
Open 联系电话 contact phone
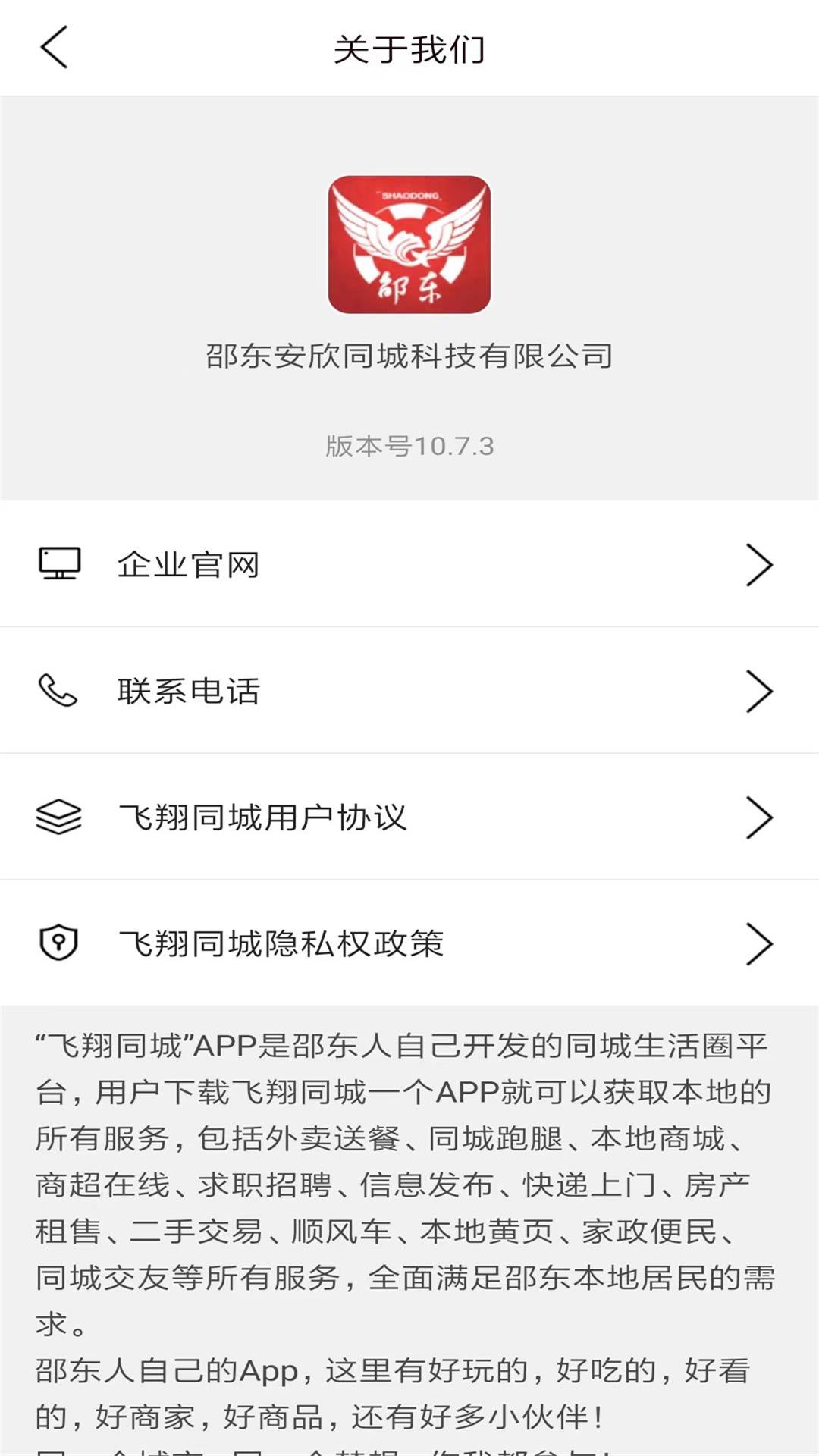tap(409, 690)
